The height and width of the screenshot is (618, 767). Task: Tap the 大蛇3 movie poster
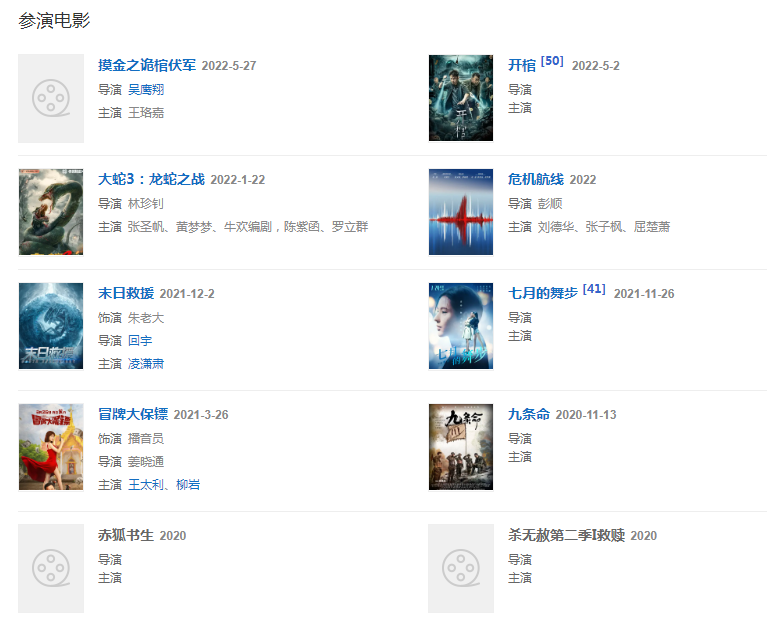[x=51, y=212]
